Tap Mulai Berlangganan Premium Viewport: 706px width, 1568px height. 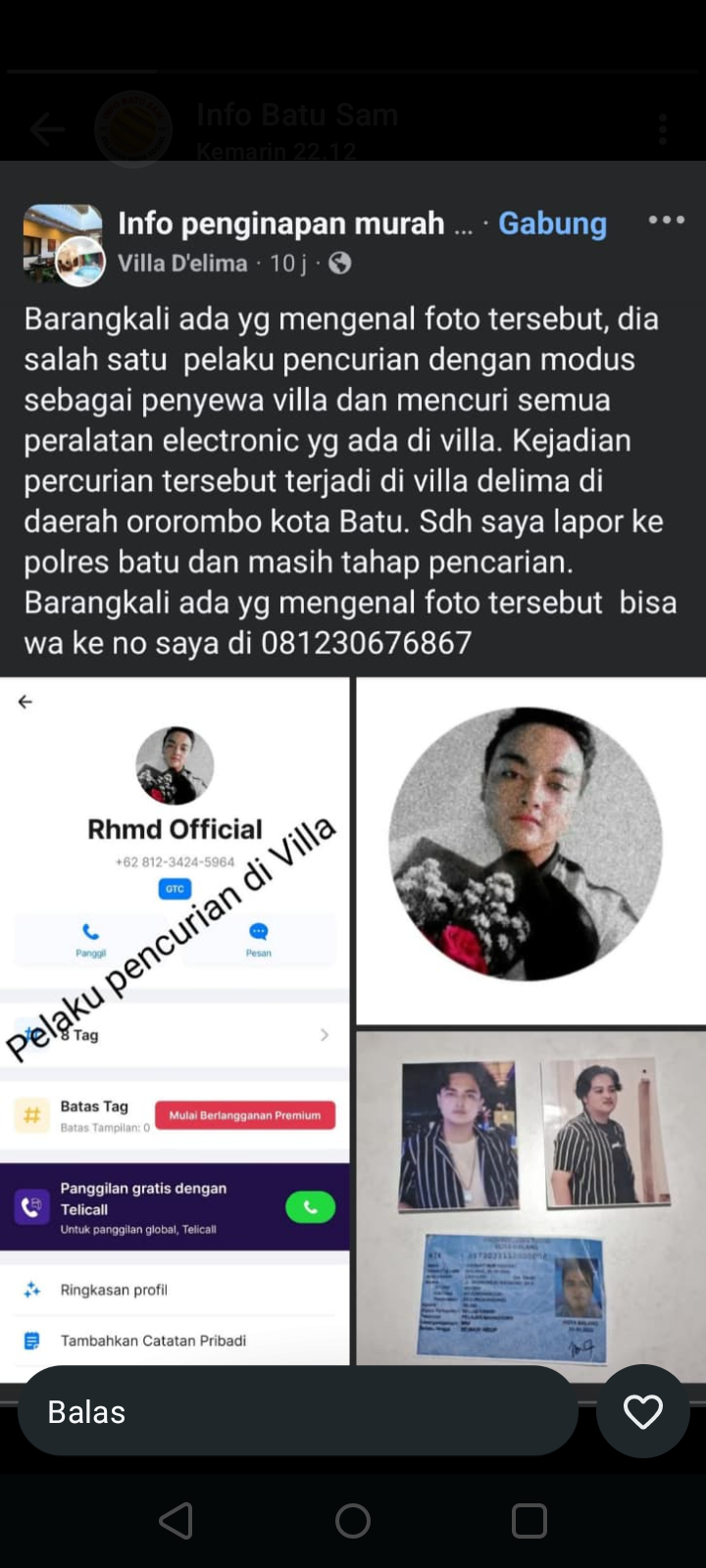pyautogui.click(x=246, y=1115)
